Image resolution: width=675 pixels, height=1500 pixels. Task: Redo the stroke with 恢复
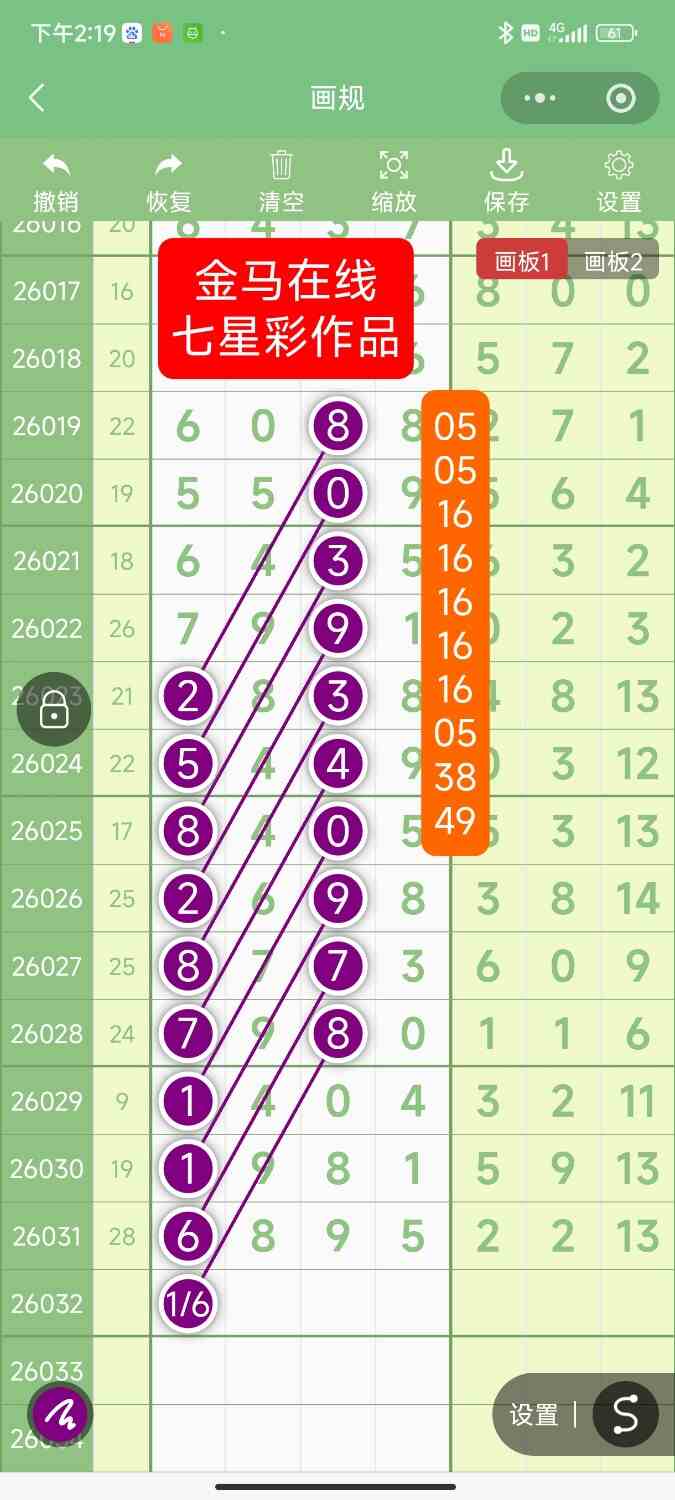coord(169,182)
